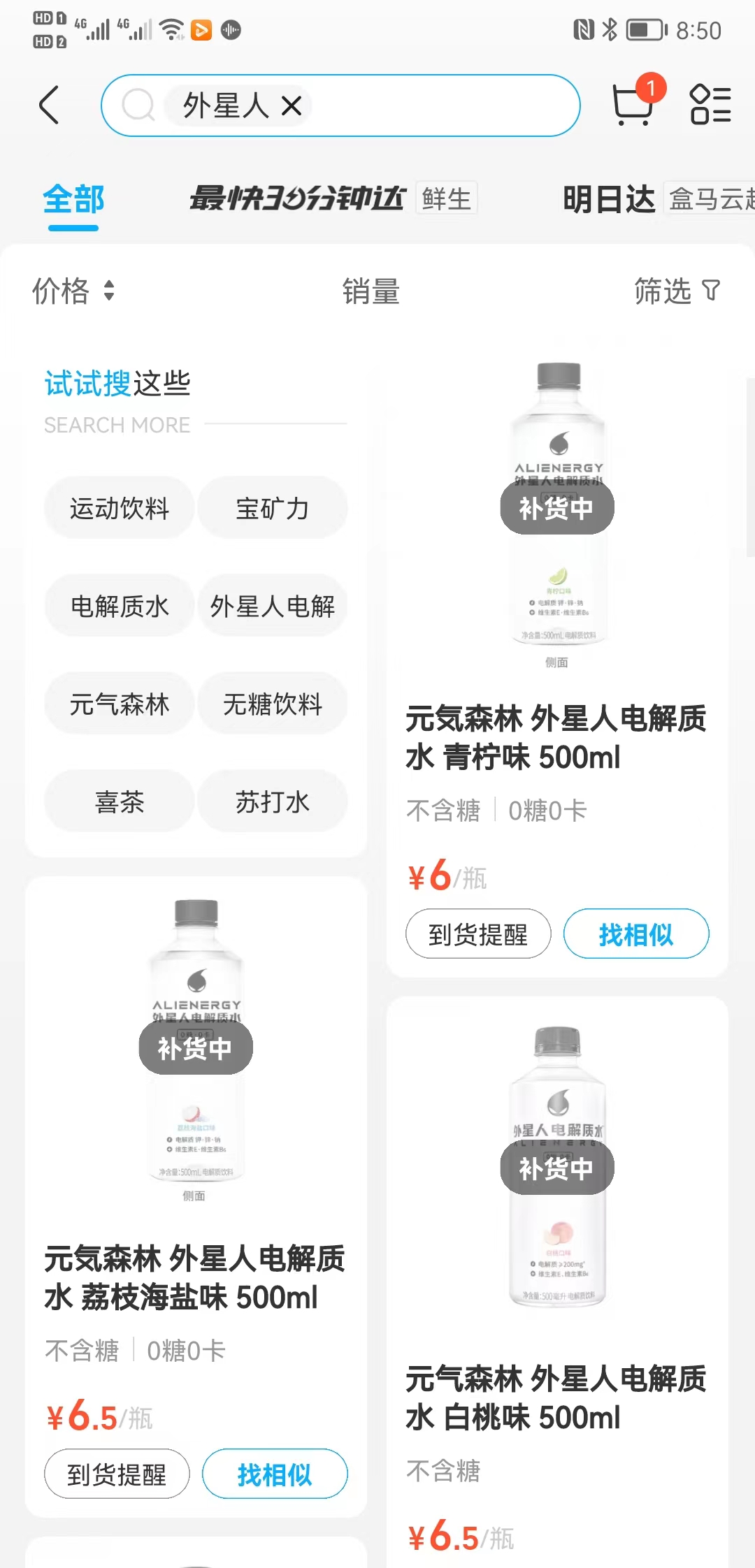Image resolution: width=755 pixels, height=1568 pixels.
Task: Tap the 苏打水 suggestion chip
Action: point(273,801)
